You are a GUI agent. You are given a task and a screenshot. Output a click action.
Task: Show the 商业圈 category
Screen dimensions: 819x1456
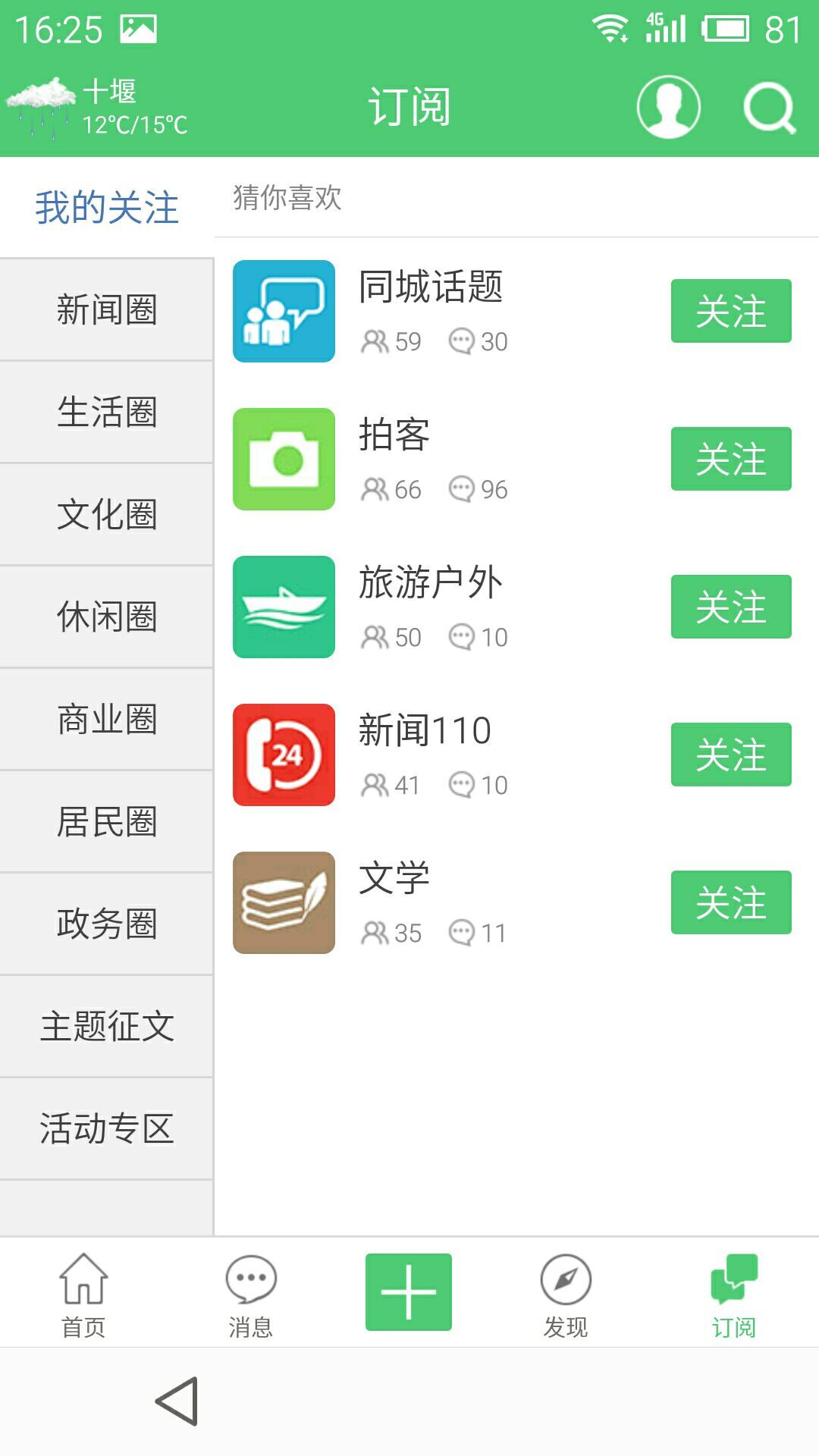coord(107,719)
